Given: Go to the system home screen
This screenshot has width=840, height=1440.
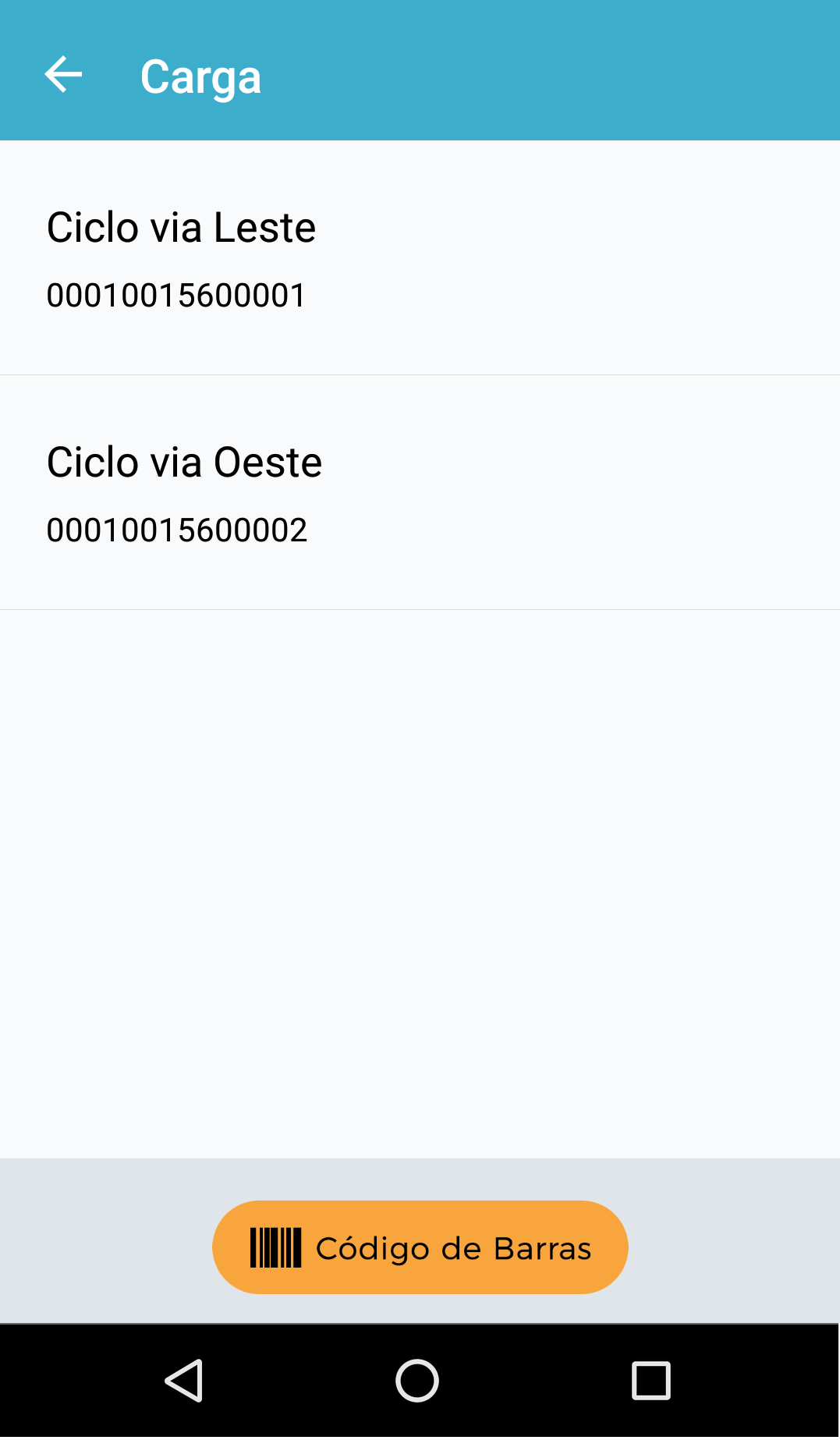Looking at the screenshot, I should (417, 1381).
